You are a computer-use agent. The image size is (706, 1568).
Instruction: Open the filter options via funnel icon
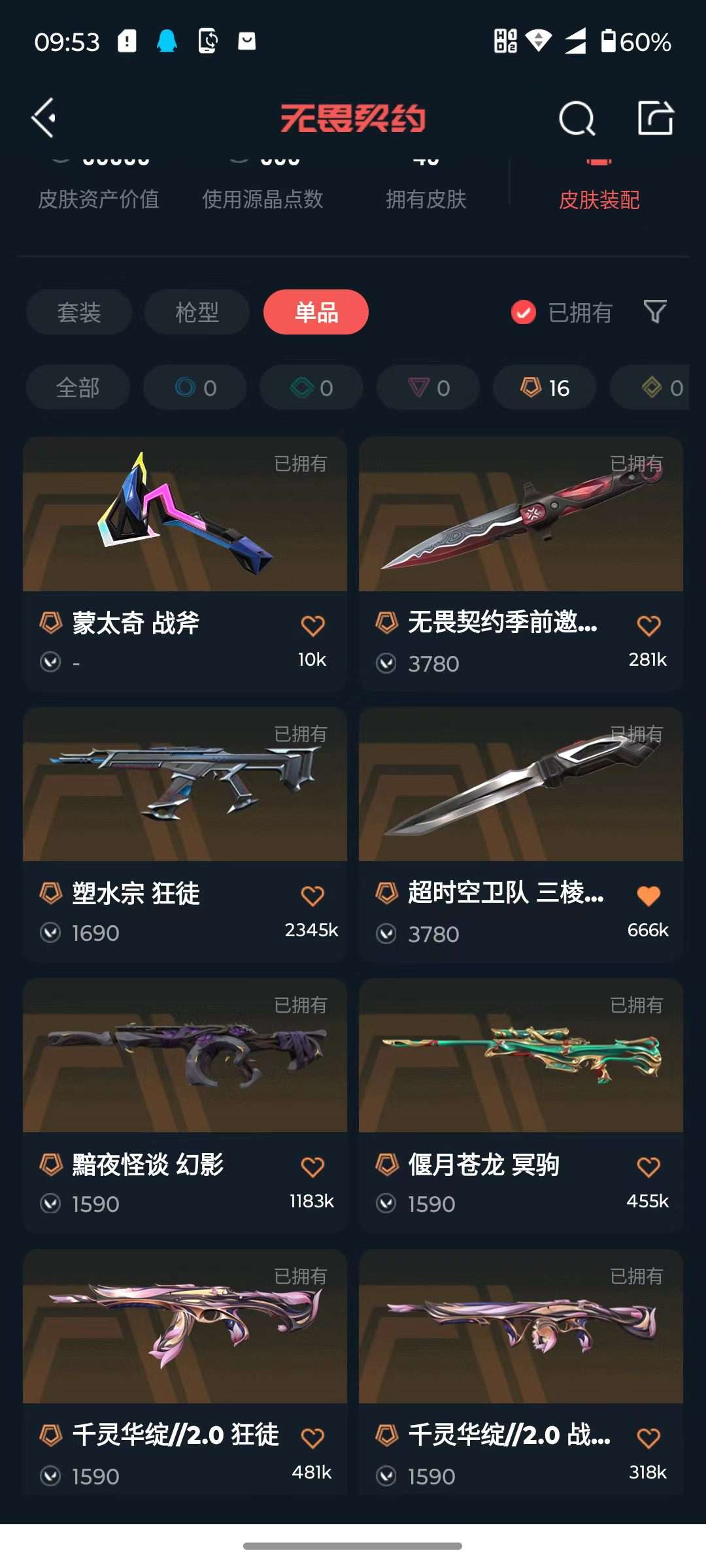[x=656, y=312]
